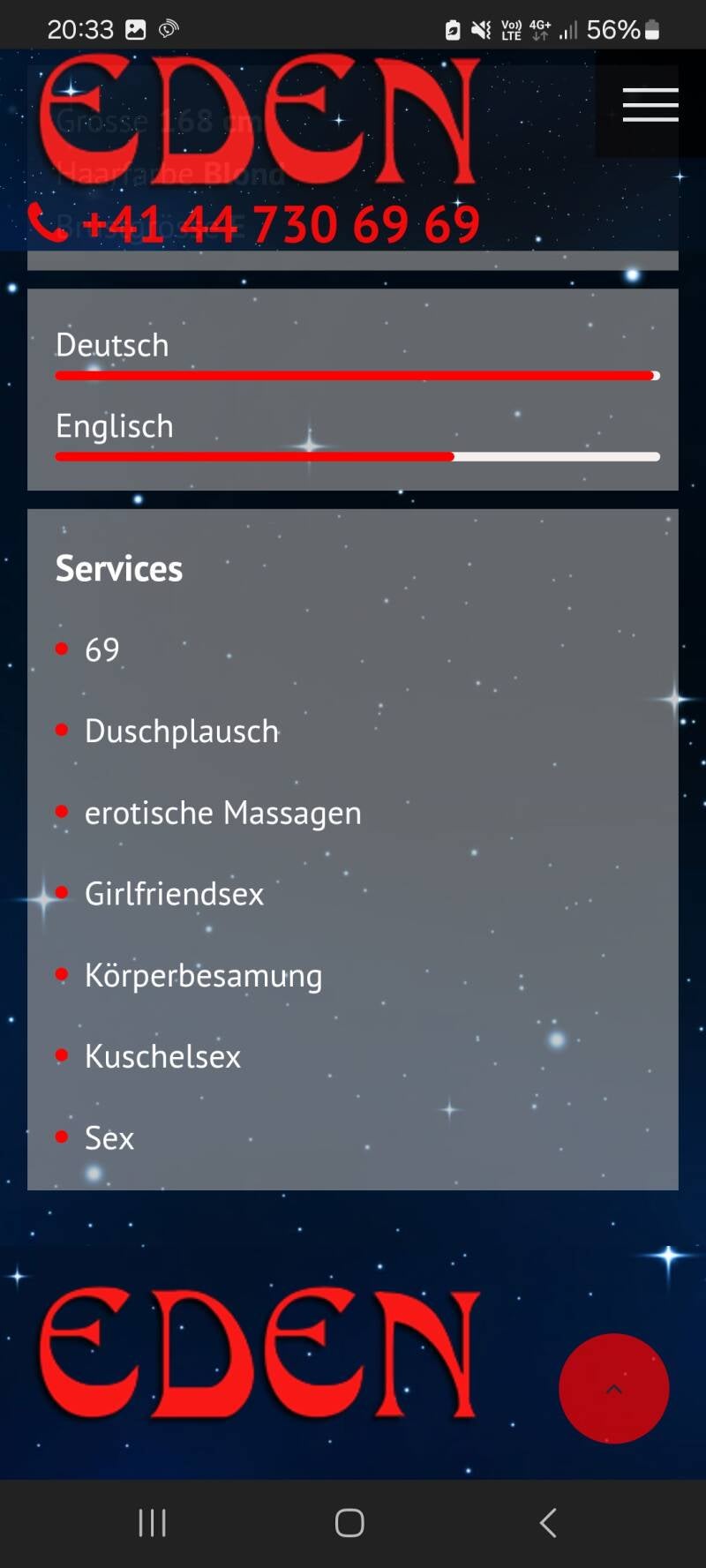
Task: Tap the red scroll-to-top button
Action: point(613,1388)
